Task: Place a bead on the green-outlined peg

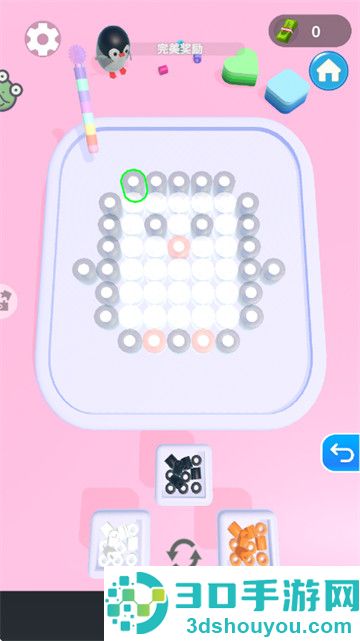Action: point(134,186)
